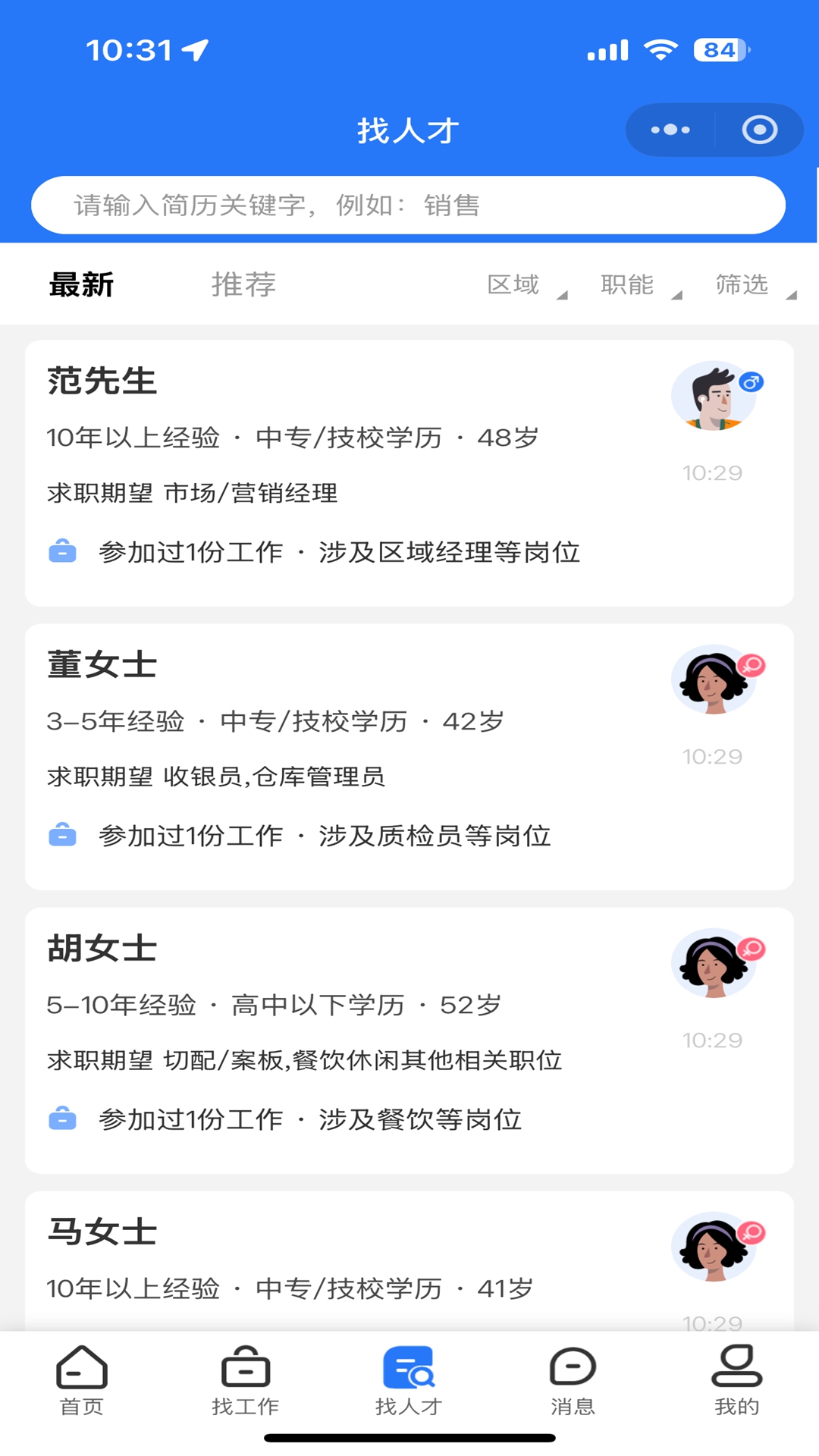Select the 最新 tab
The height and width of the screenshot is (1456, 819).
click(81, 284)
